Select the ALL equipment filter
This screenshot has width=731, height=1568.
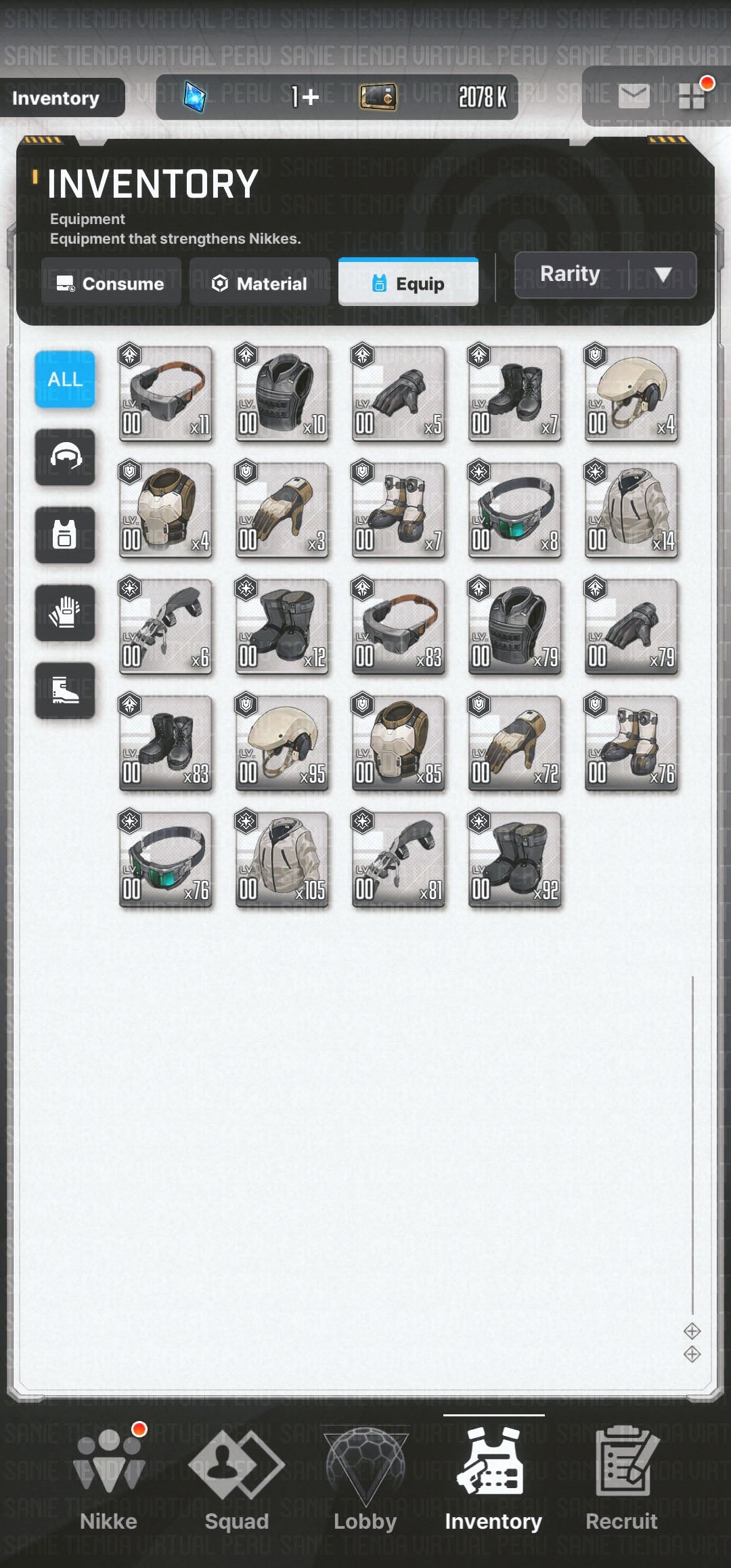[x=65, y=379]
